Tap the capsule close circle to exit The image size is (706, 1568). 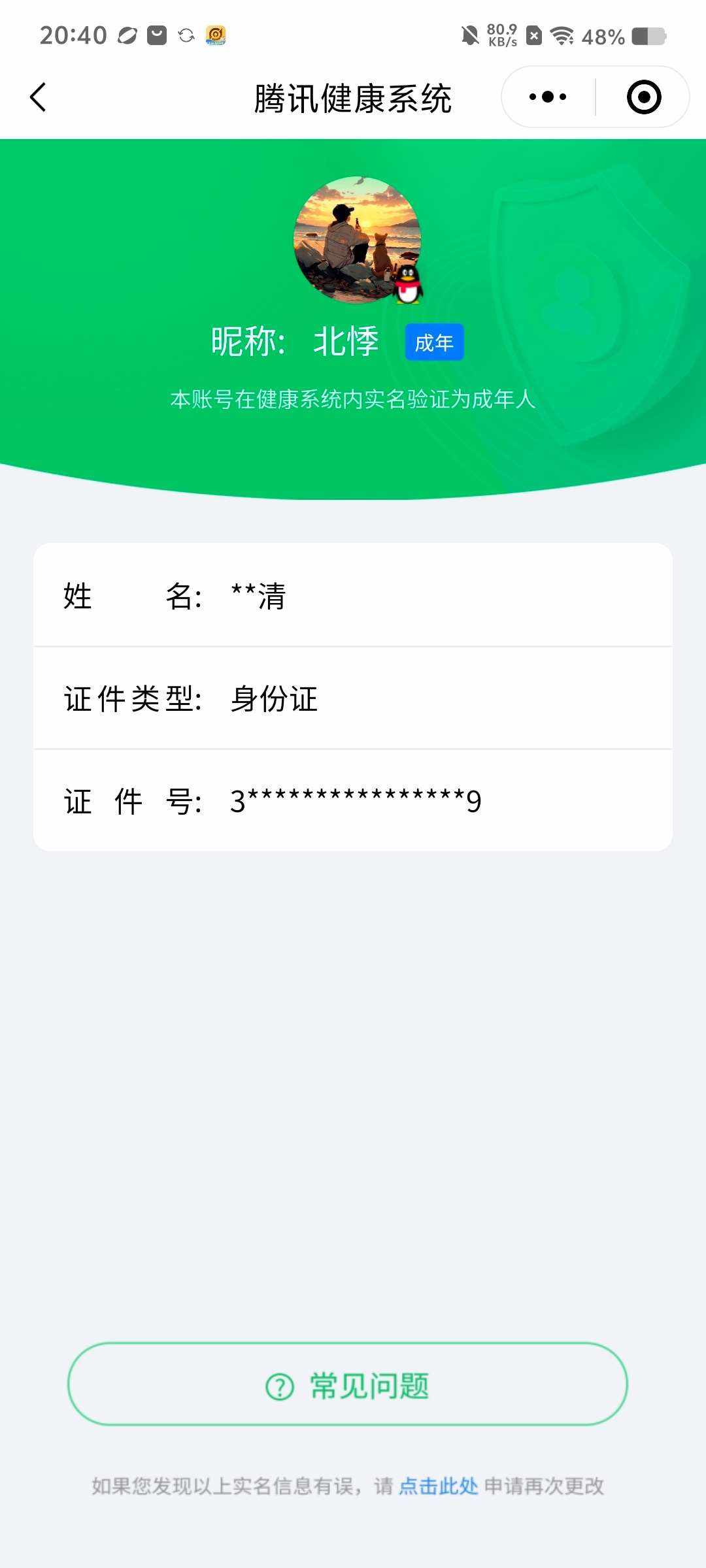[x=643, y=95]
